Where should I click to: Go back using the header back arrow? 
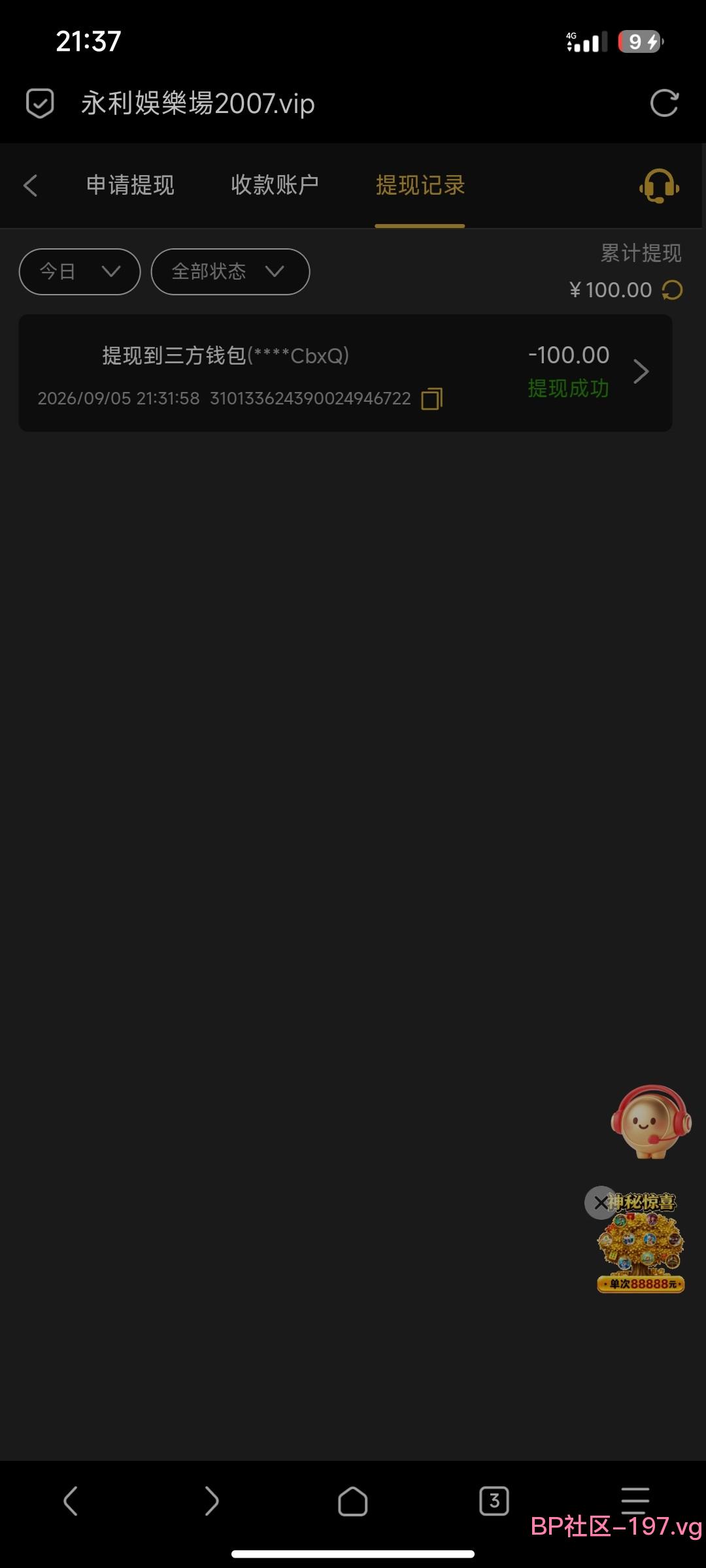[x=31, y=186]
